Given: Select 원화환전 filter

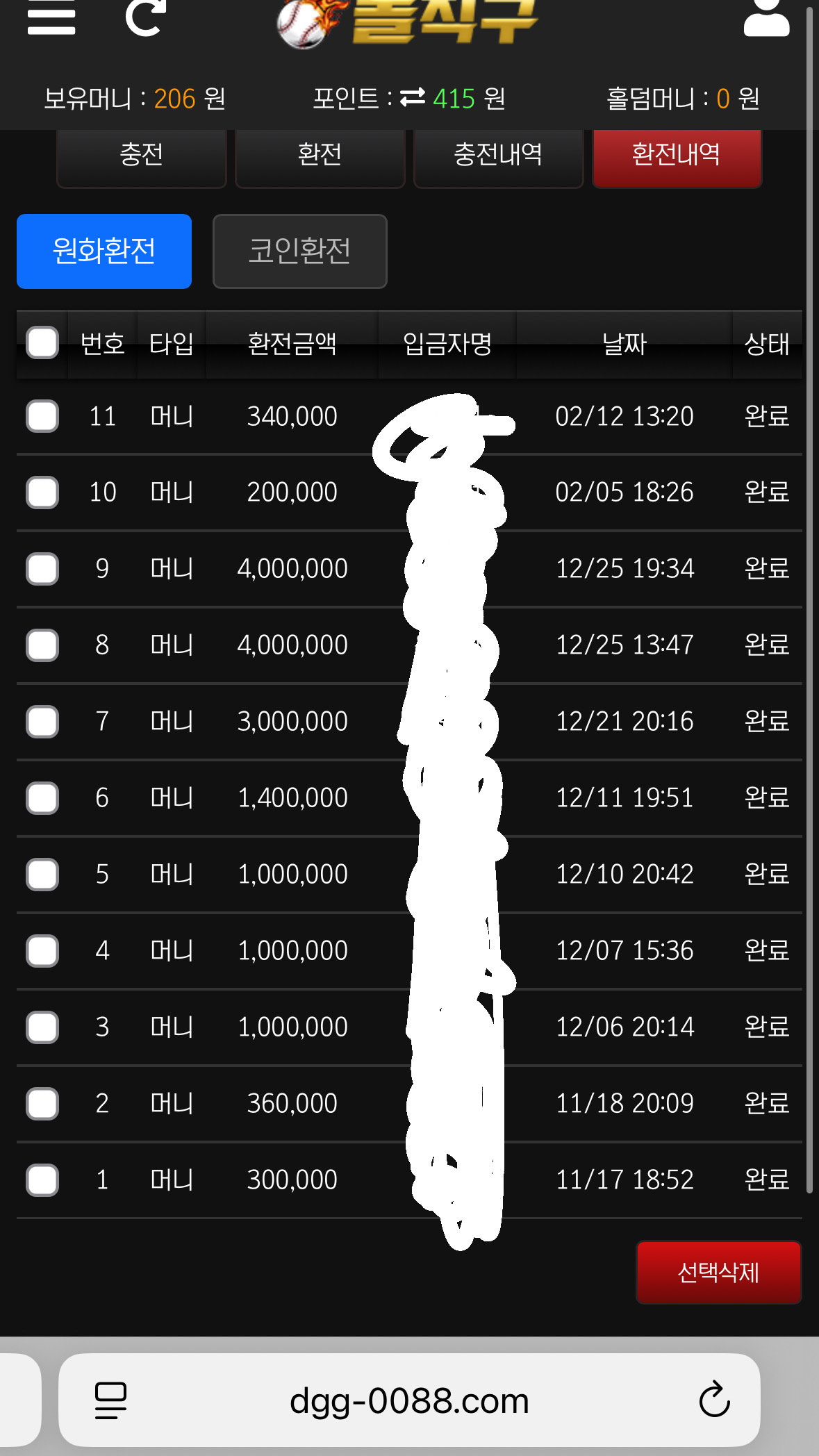Looking at the screenshot, I should point(104,251).
